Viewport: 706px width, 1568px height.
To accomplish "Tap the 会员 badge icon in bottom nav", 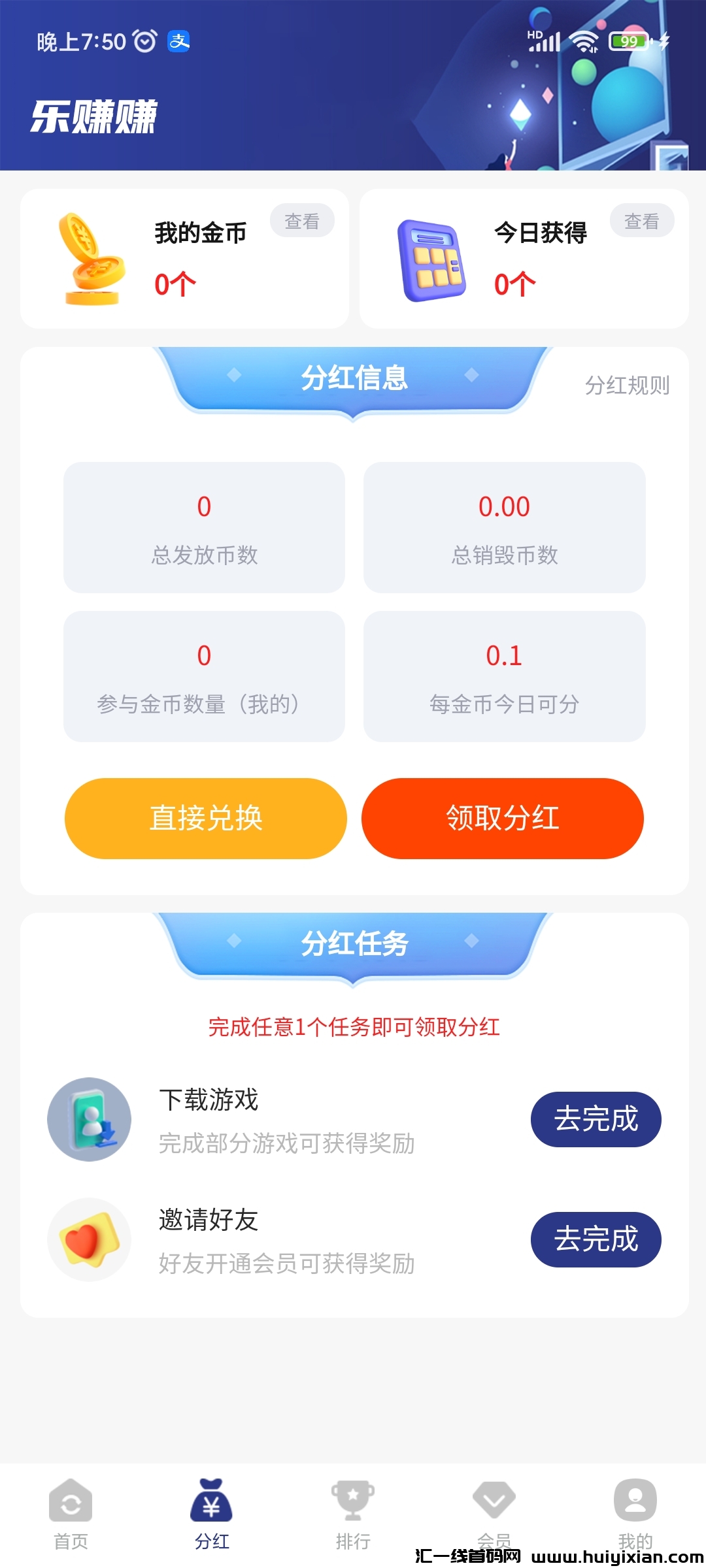I will click(494, 1500).
